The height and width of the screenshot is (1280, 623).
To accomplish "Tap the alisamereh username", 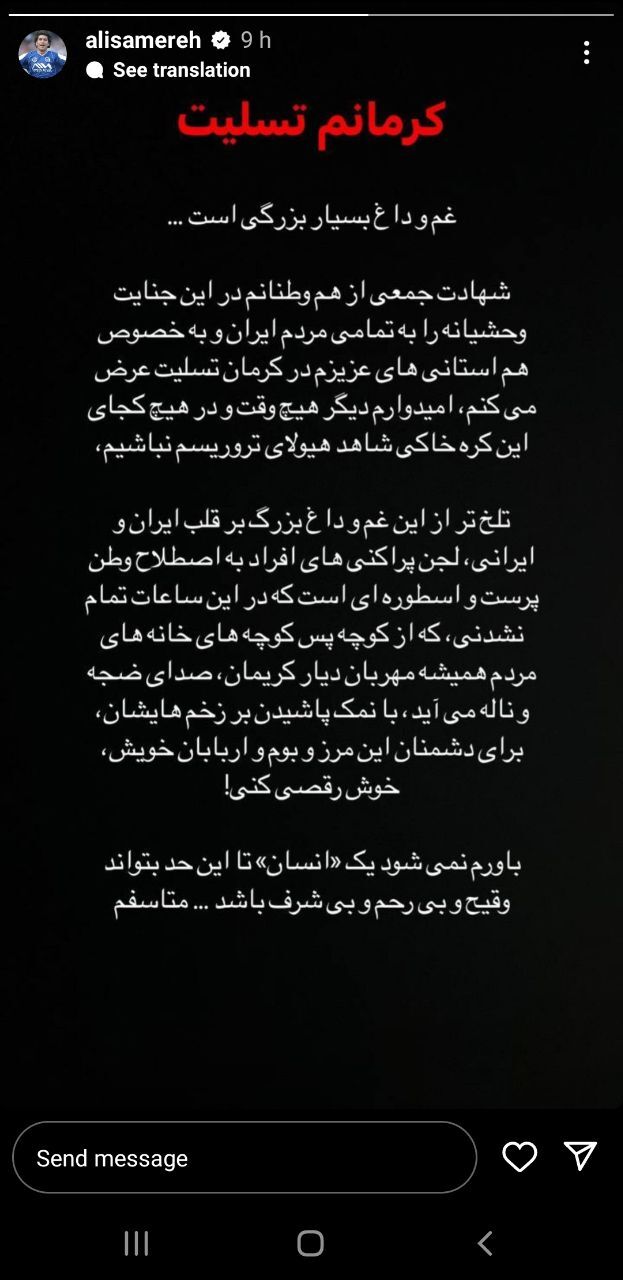I will (x=143, y=40).
